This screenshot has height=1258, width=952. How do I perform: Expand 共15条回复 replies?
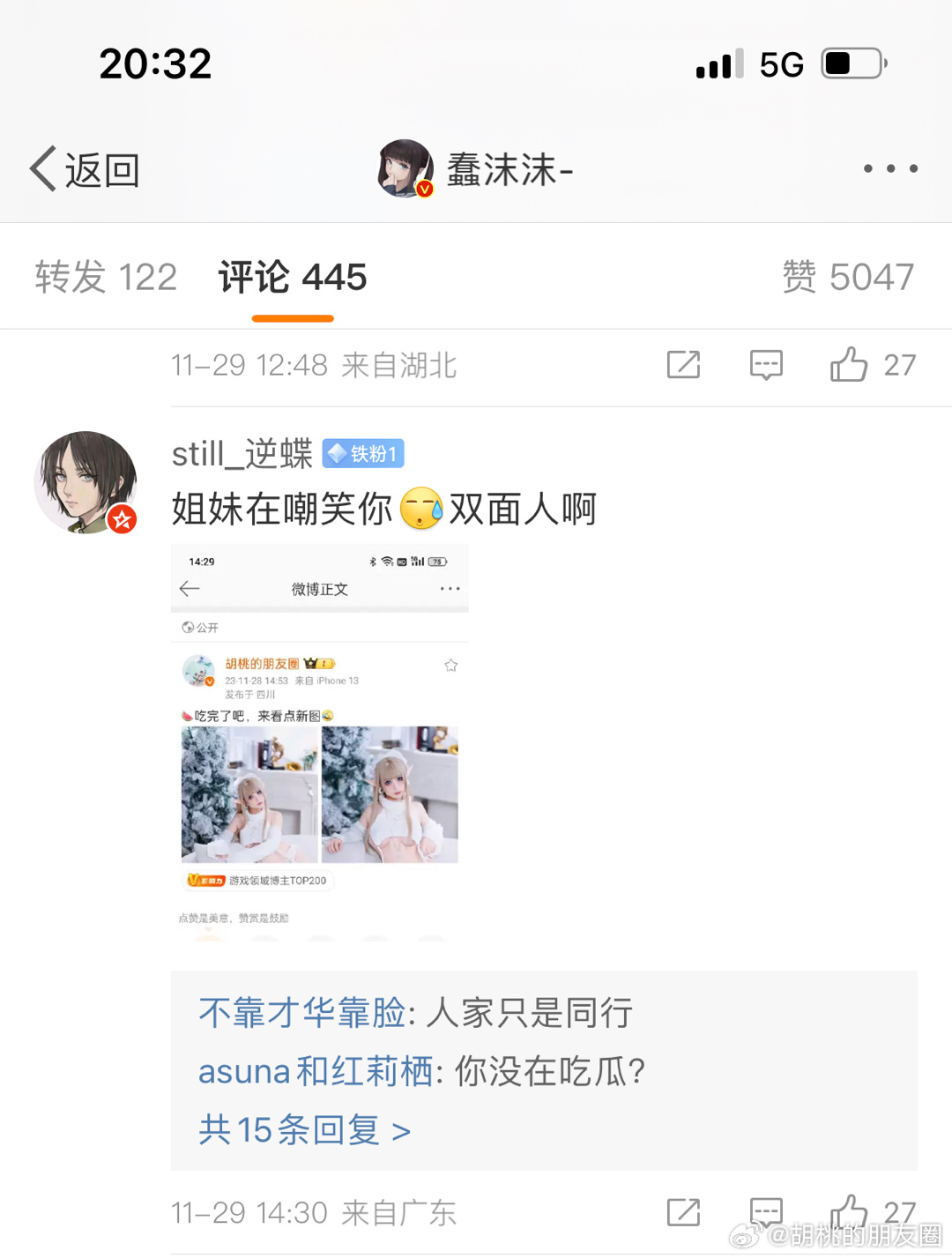click(304, 1129)
